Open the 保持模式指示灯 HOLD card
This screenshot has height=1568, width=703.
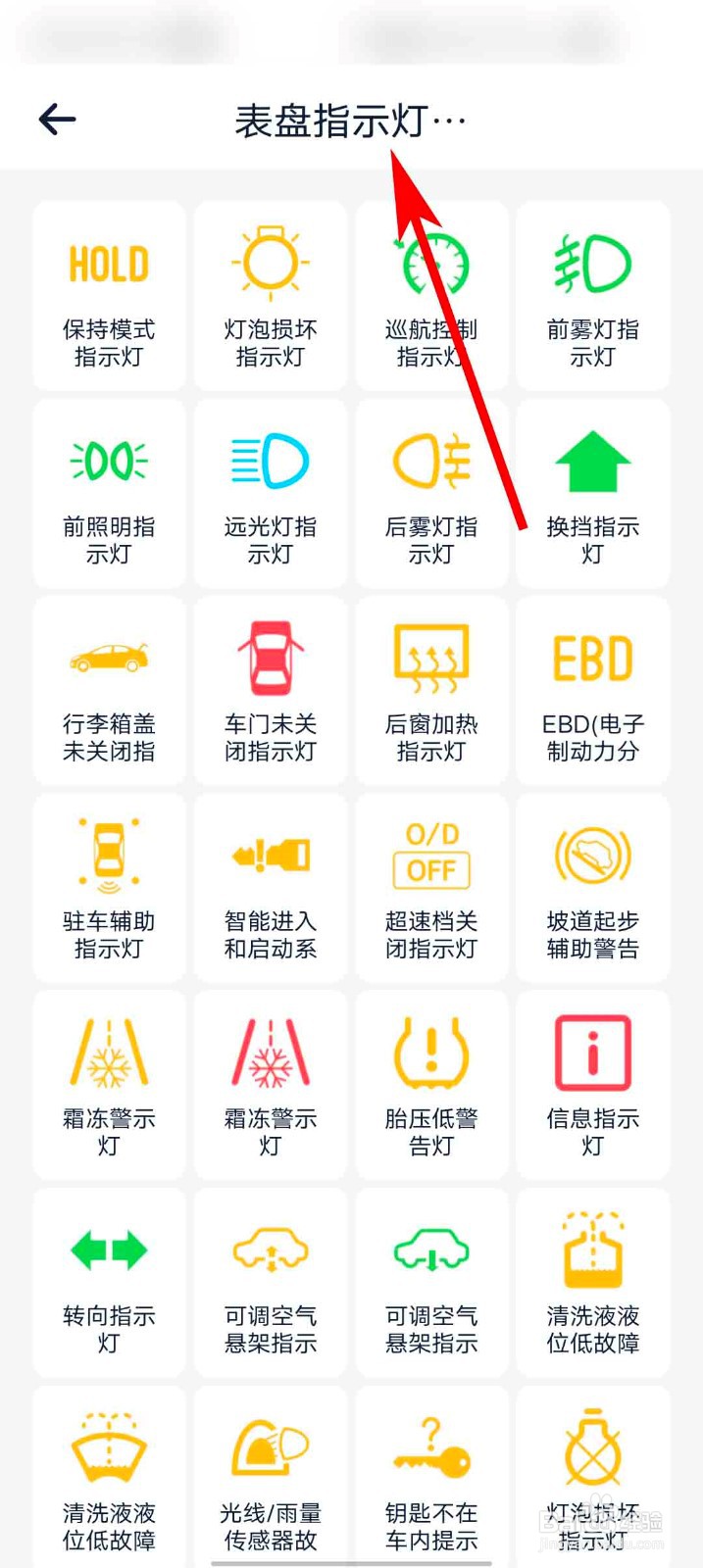[x=109, y=296]
